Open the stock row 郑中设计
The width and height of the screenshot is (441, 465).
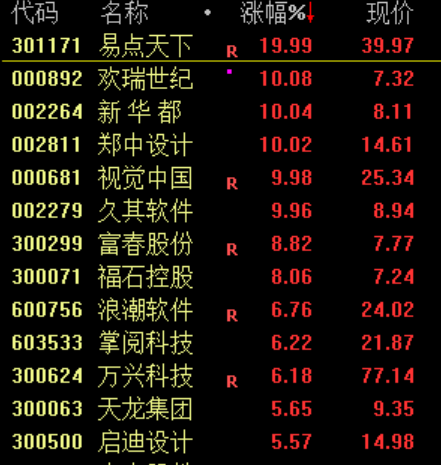(220, 145)
